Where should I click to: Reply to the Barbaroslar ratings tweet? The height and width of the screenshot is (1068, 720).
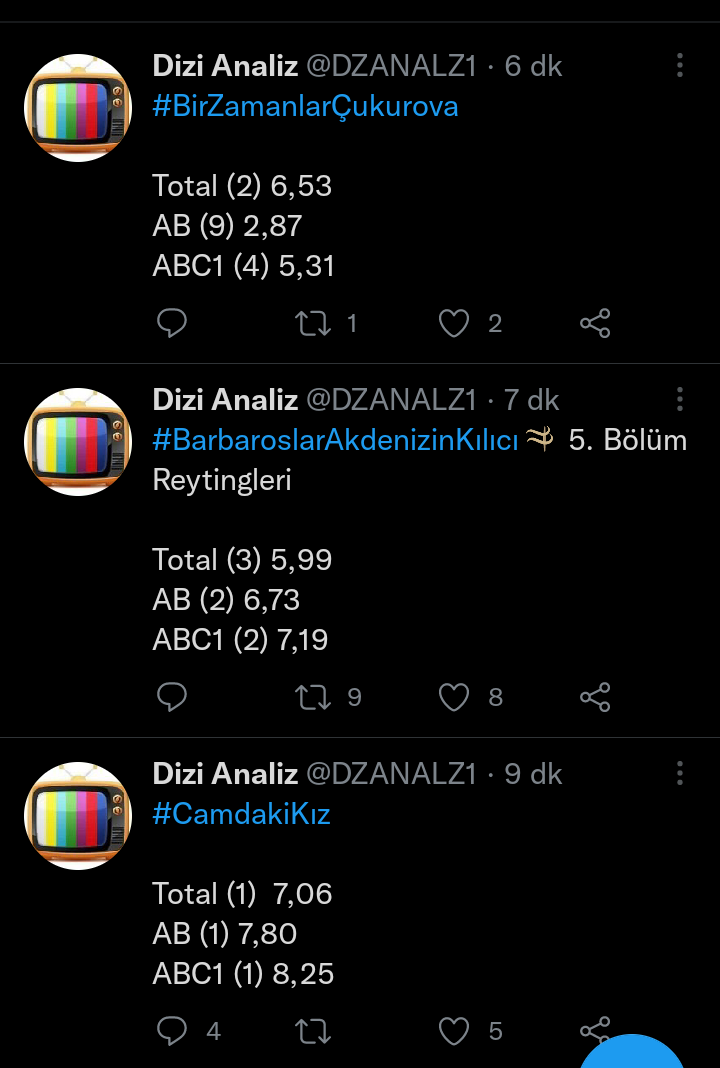[172, 697]
